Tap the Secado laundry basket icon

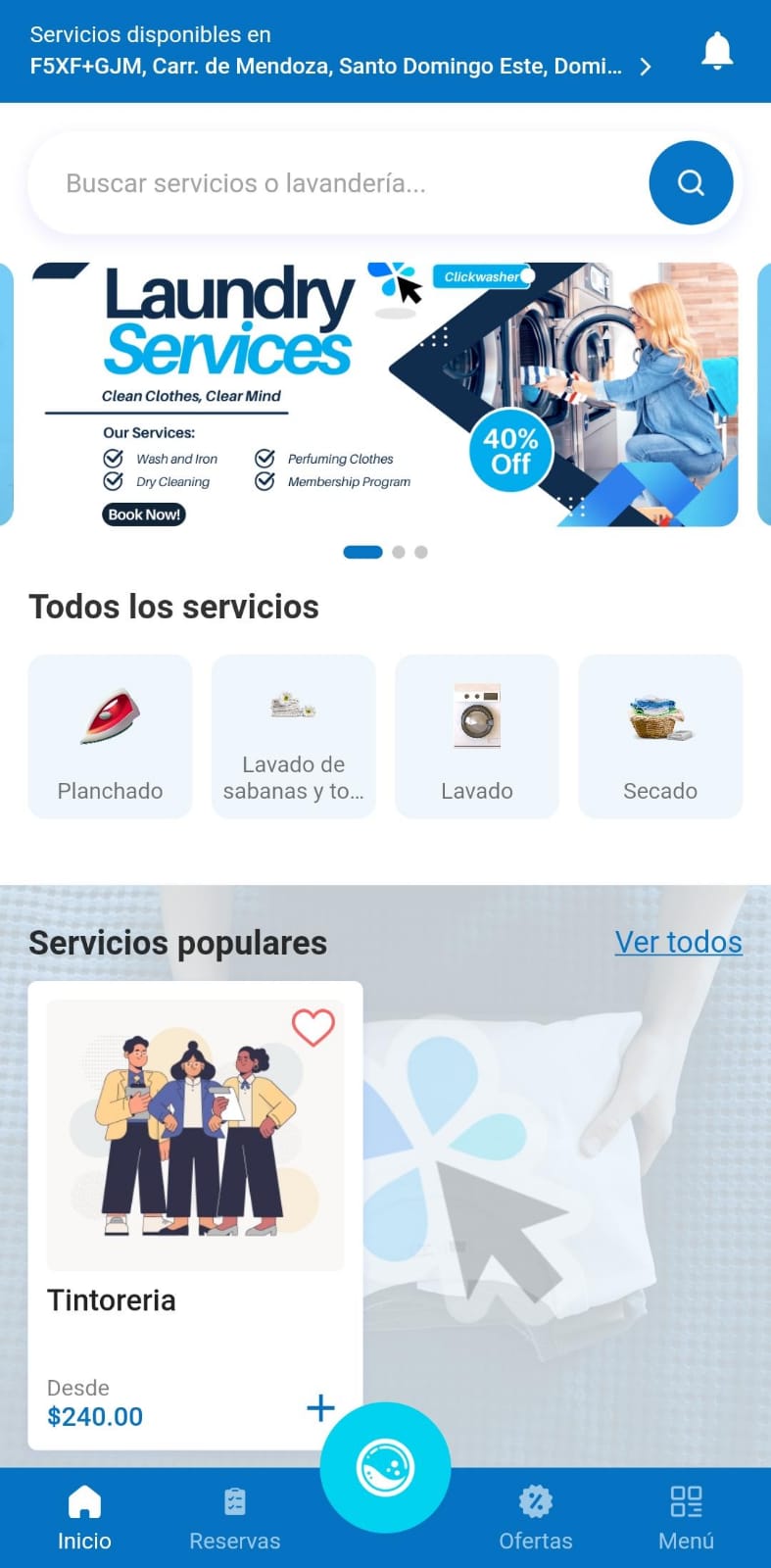(x=660, y=718)
